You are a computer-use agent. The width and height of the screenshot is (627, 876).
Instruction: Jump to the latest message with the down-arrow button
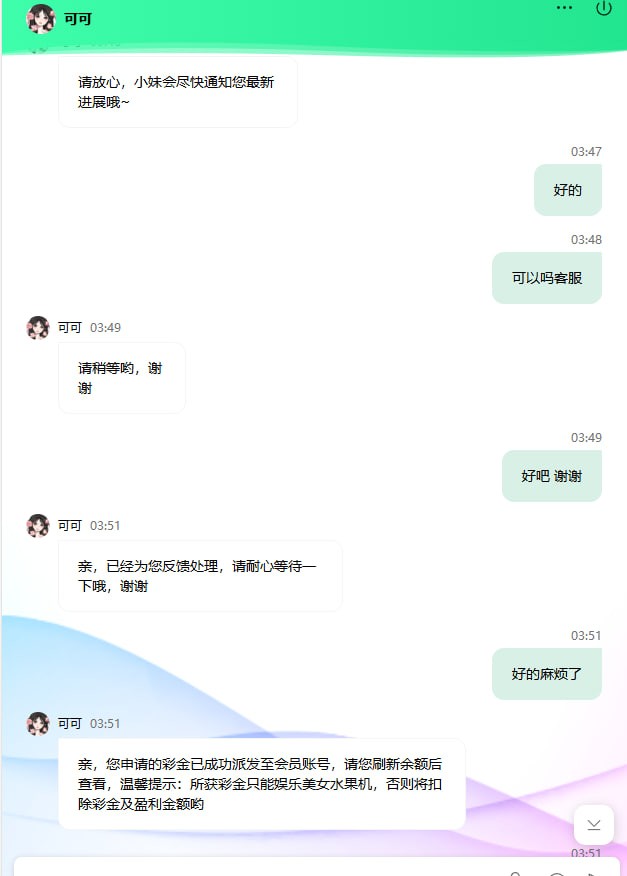pos(594,825)
